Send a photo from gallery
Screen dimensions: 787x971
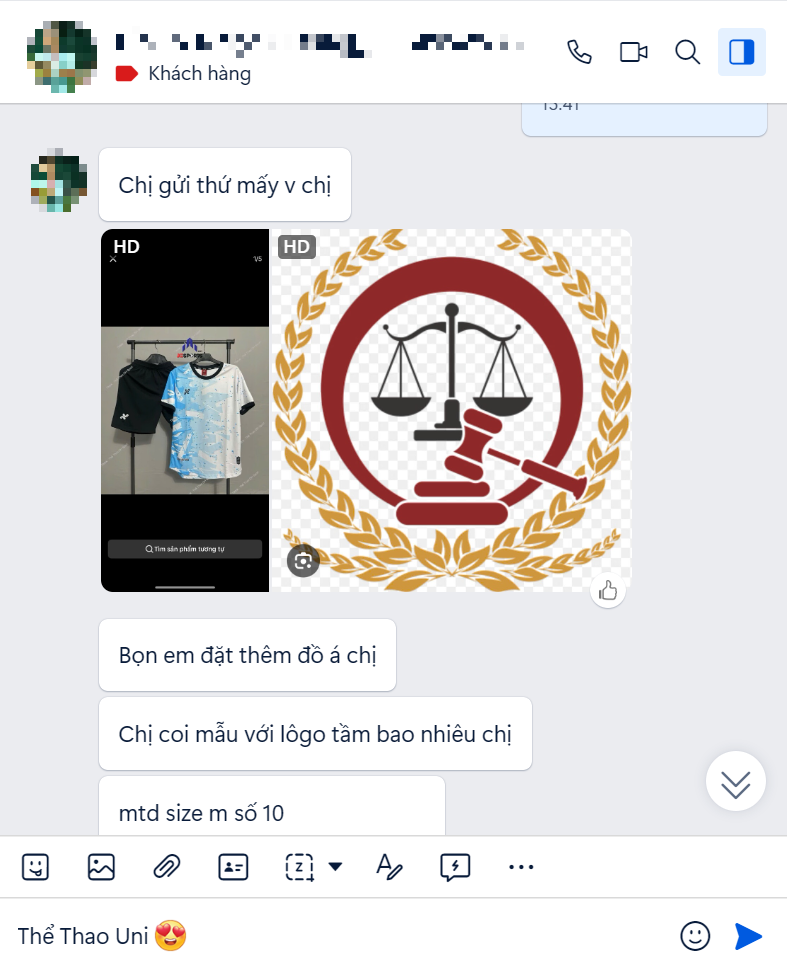(x=101, y=867)
